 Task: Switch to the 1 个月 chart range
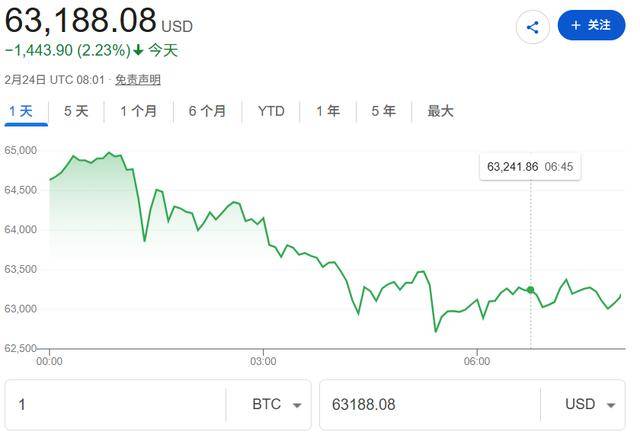click(138, 111)
